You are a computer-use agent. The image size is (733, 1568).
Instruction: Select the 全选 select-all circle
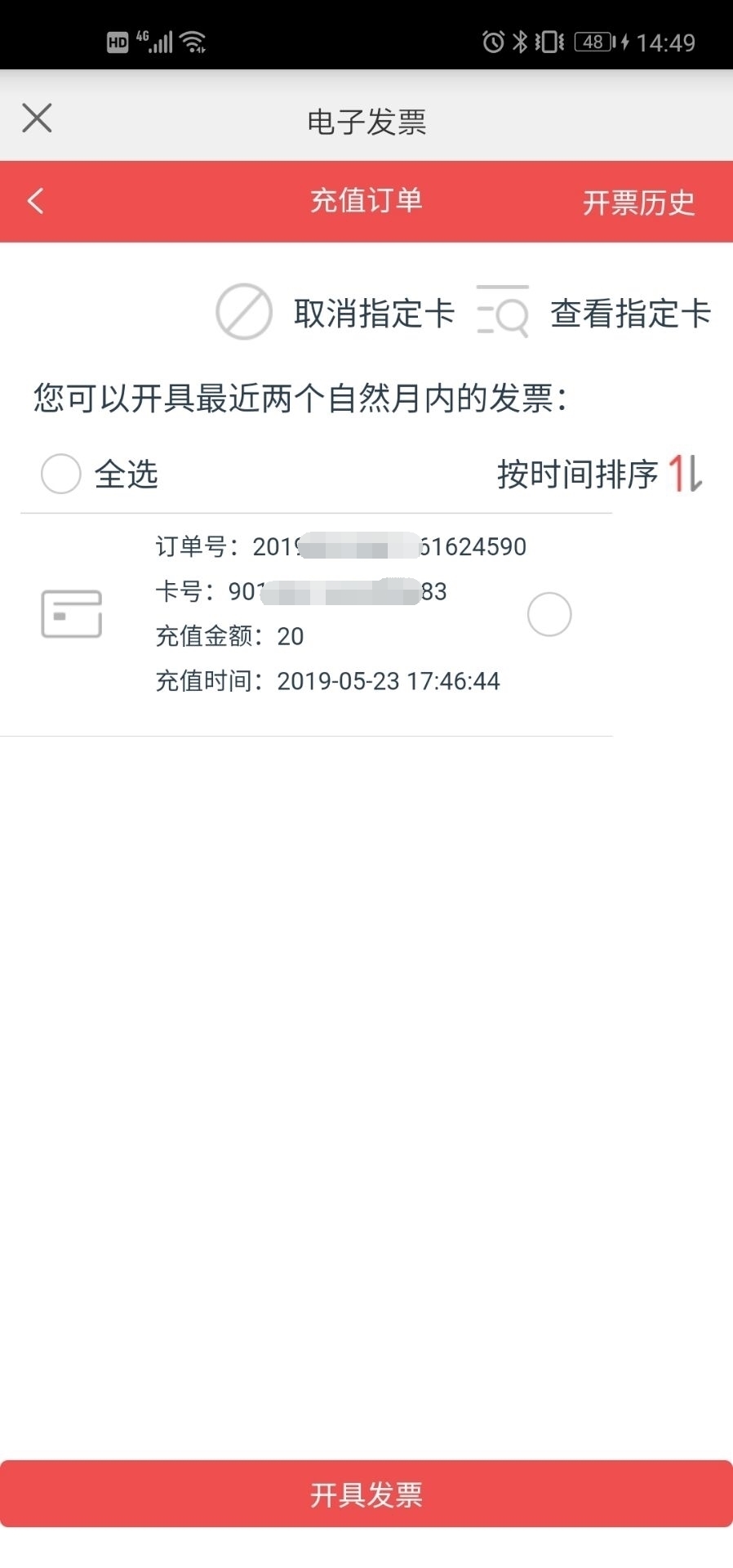(x=60, y=474)
